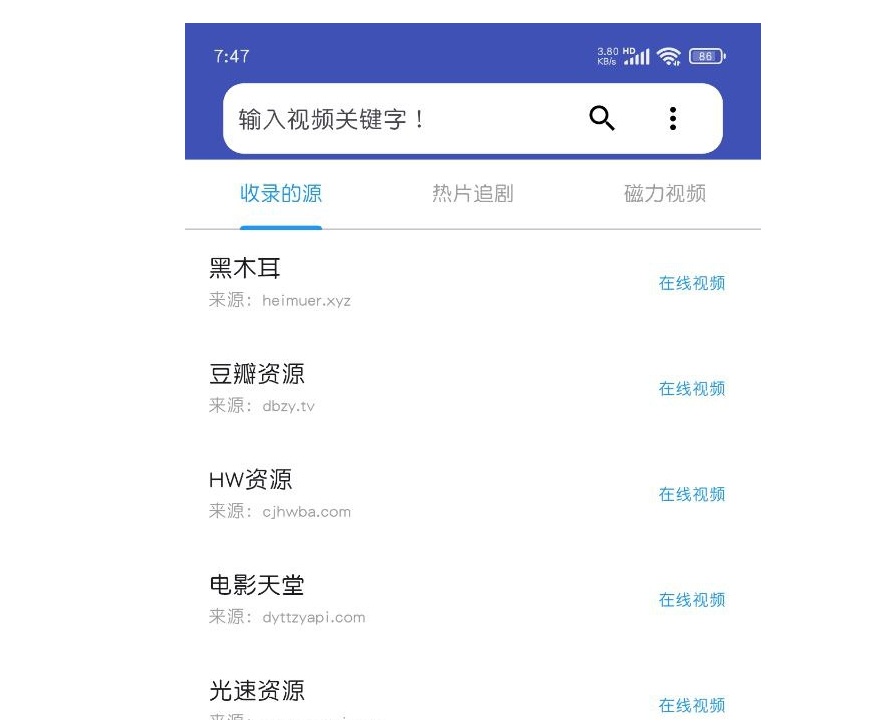Switch to the 收录的源 tab
Image resolution: width=896 pixels, height=720 pixels.
tap(281, 194)
